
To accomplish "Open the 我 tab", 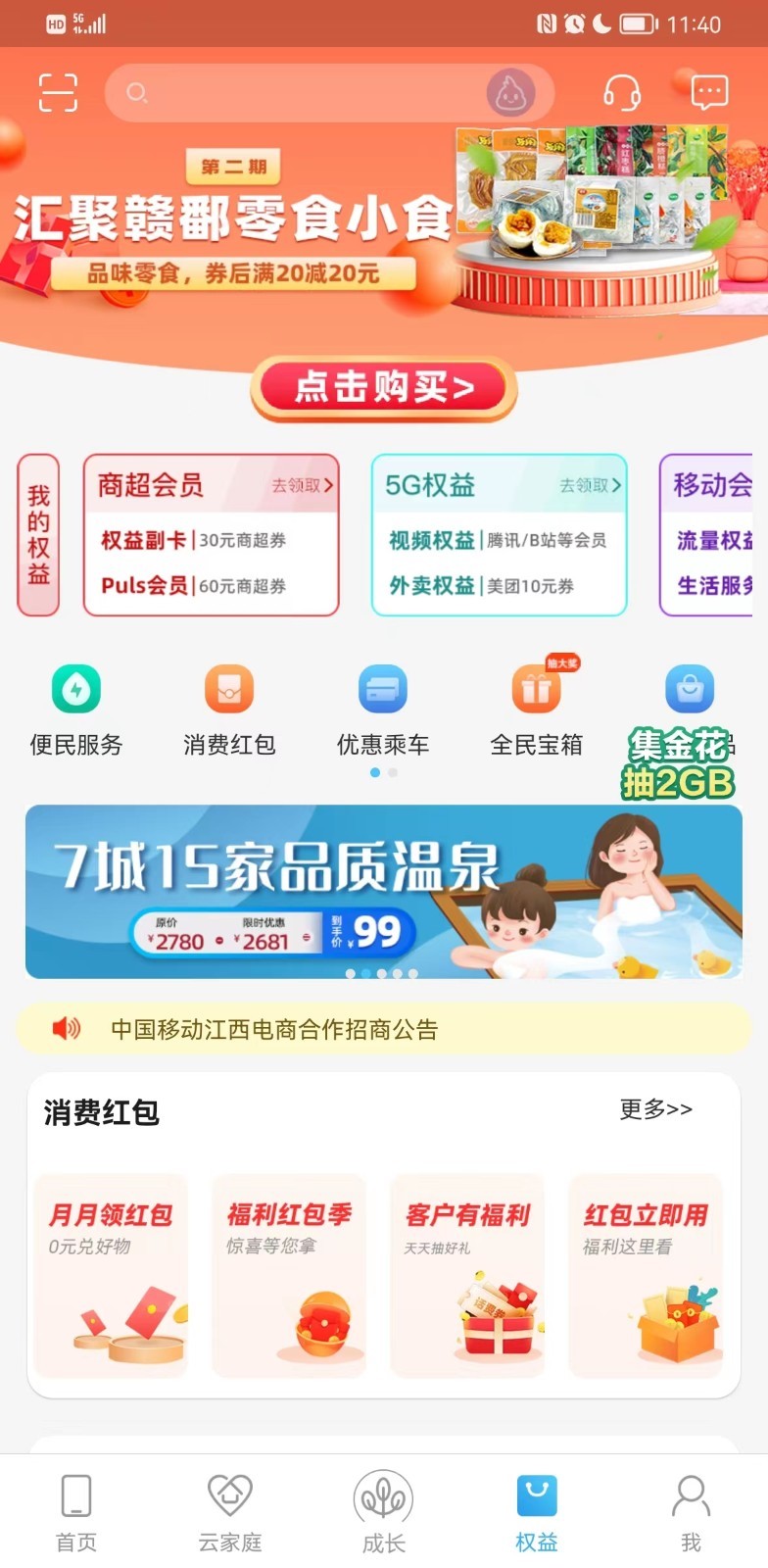I will click(691, 1512).
